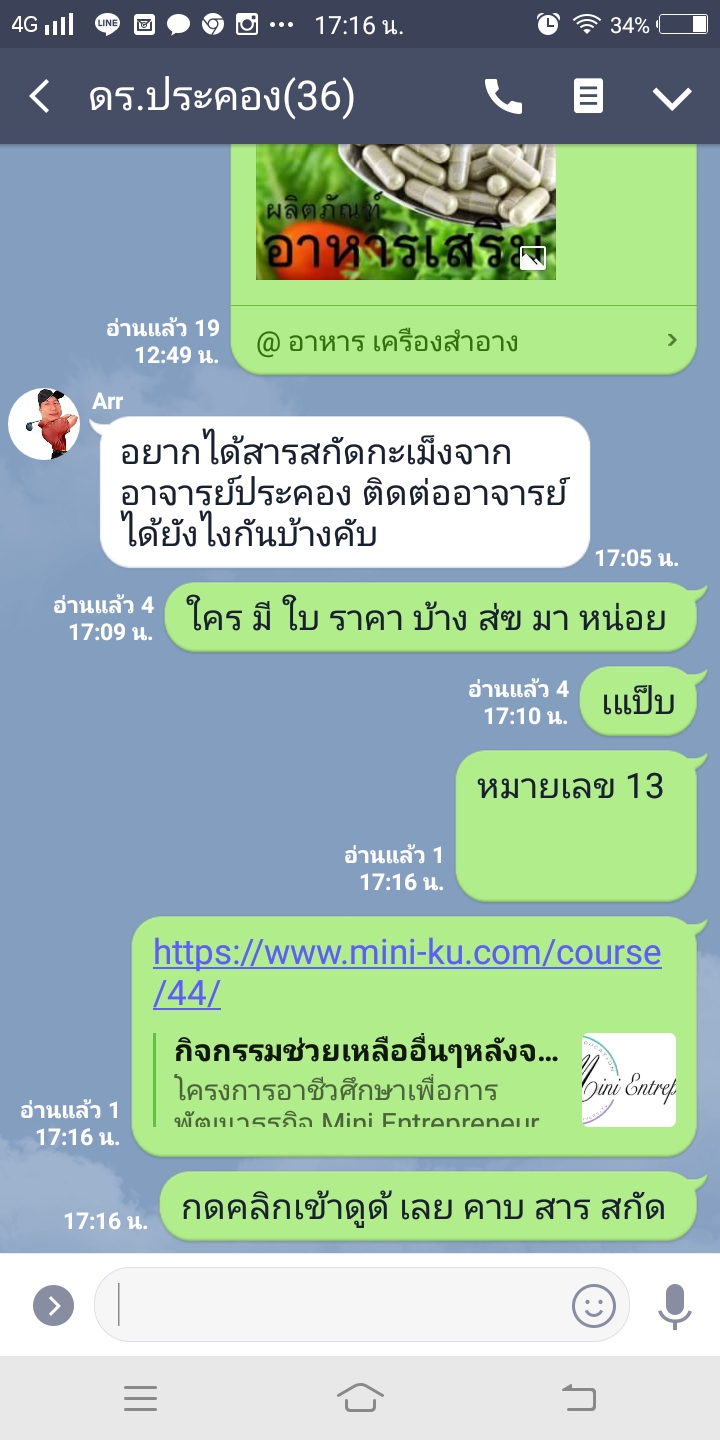Open the notes icon in the header
This screenshot has width=720, height=1440.
click(588, 97)
